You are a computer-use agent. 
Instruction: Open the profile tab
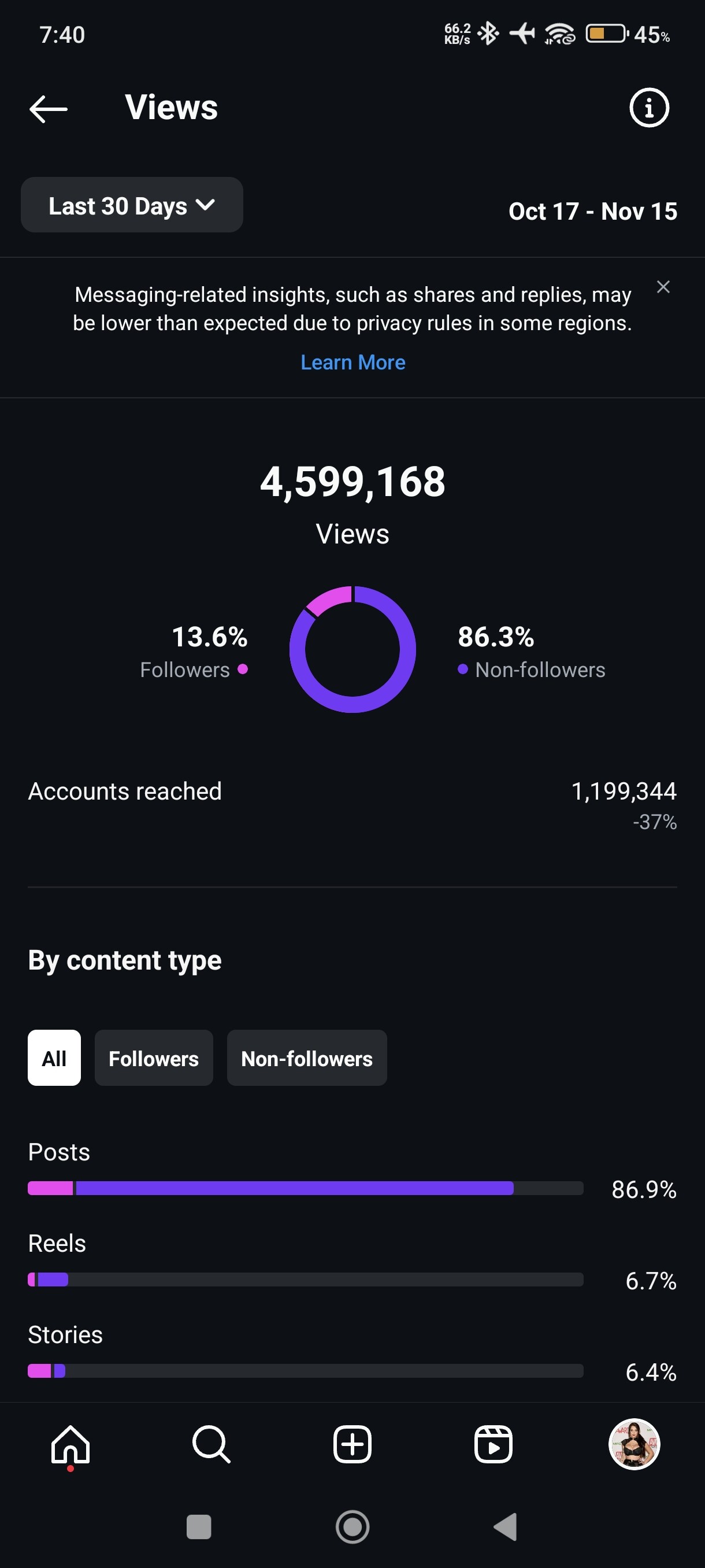point(634,1444)
